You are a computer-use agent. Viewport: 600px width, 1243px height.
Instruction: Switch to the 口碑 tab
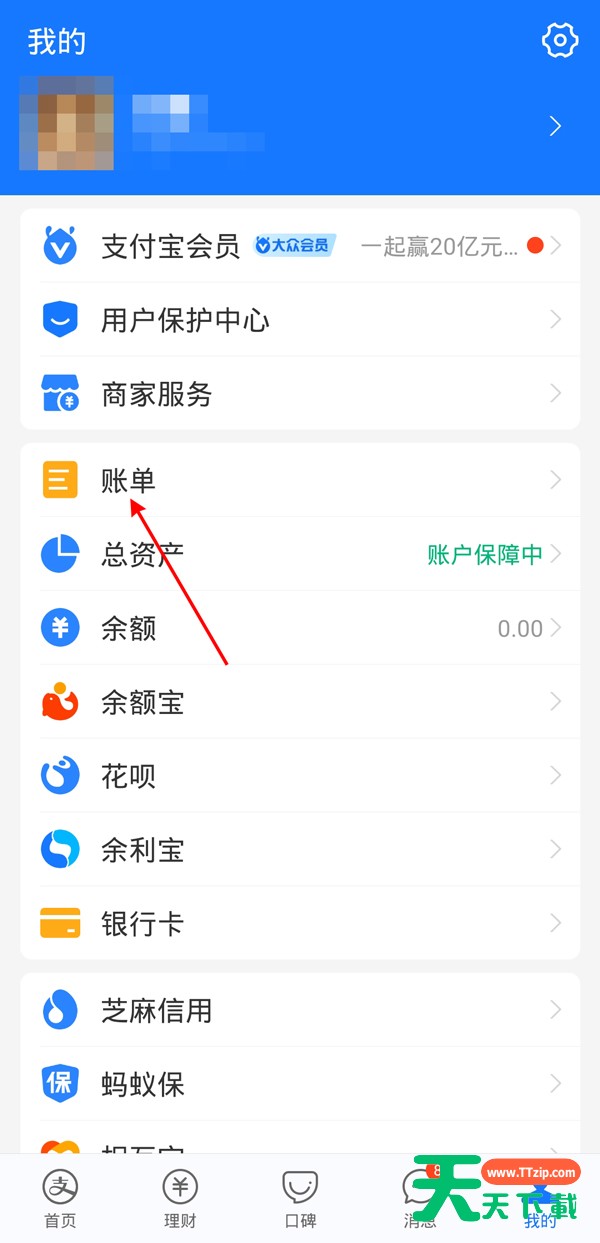(x=300, y=1198)
